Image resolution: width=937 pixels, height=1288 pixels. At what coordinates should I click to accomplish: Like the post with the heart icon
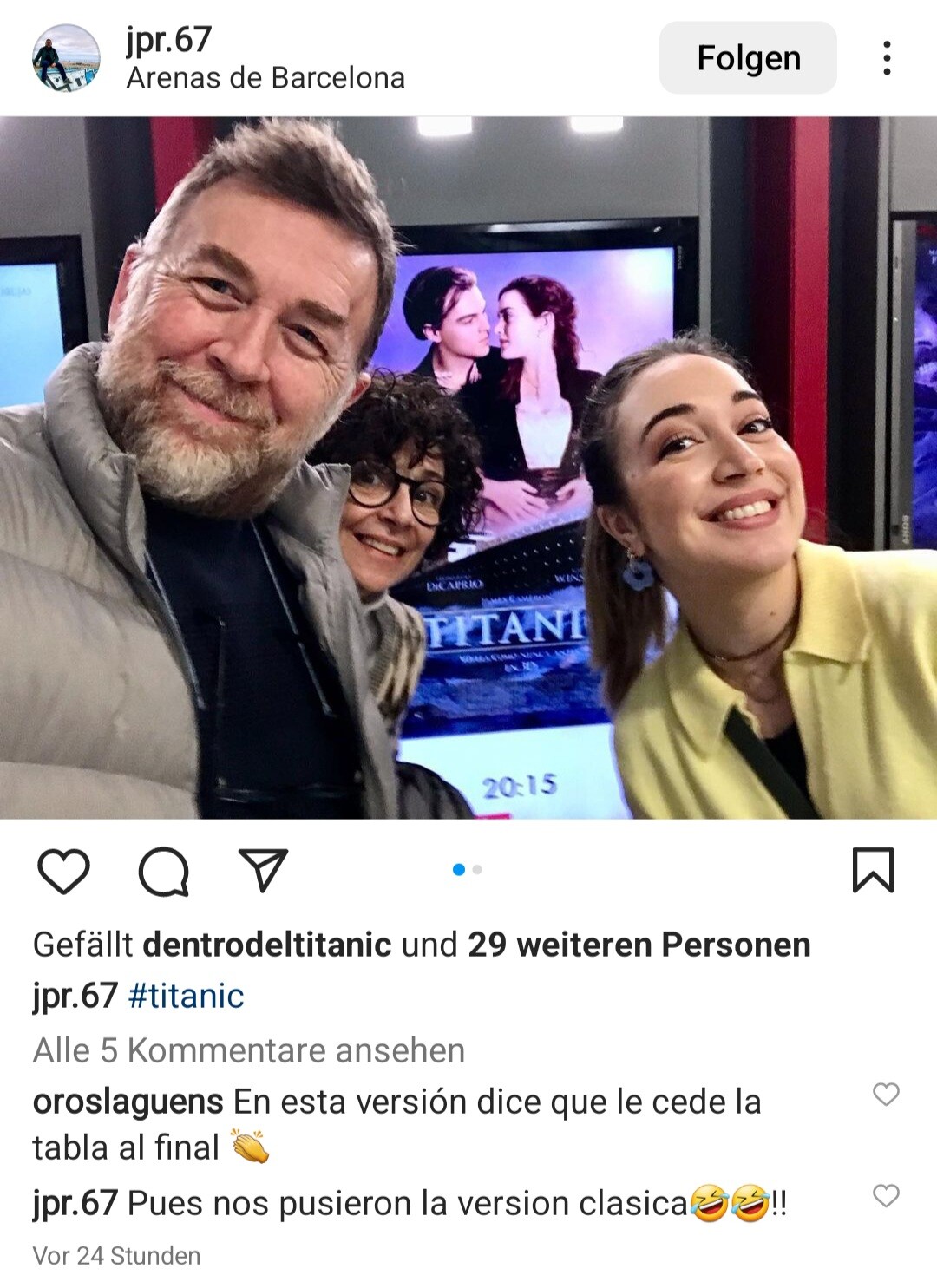[x=64, y=870]
